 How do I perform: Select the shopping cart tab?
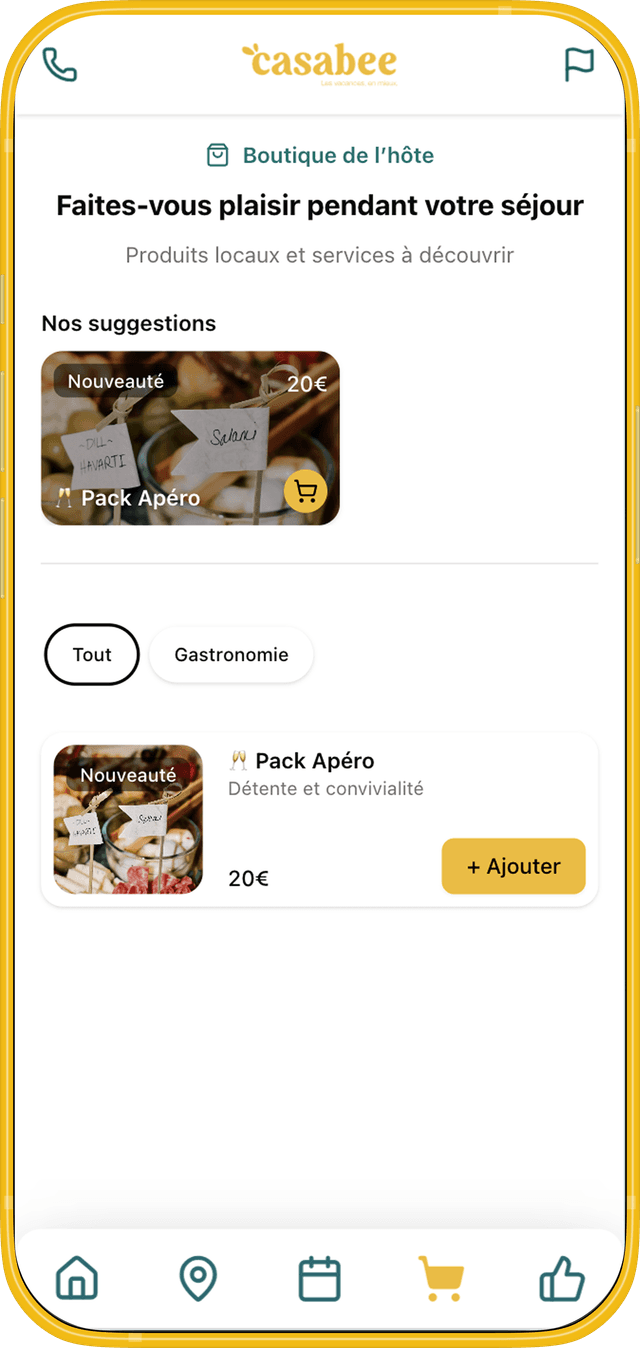(441, 1279)
